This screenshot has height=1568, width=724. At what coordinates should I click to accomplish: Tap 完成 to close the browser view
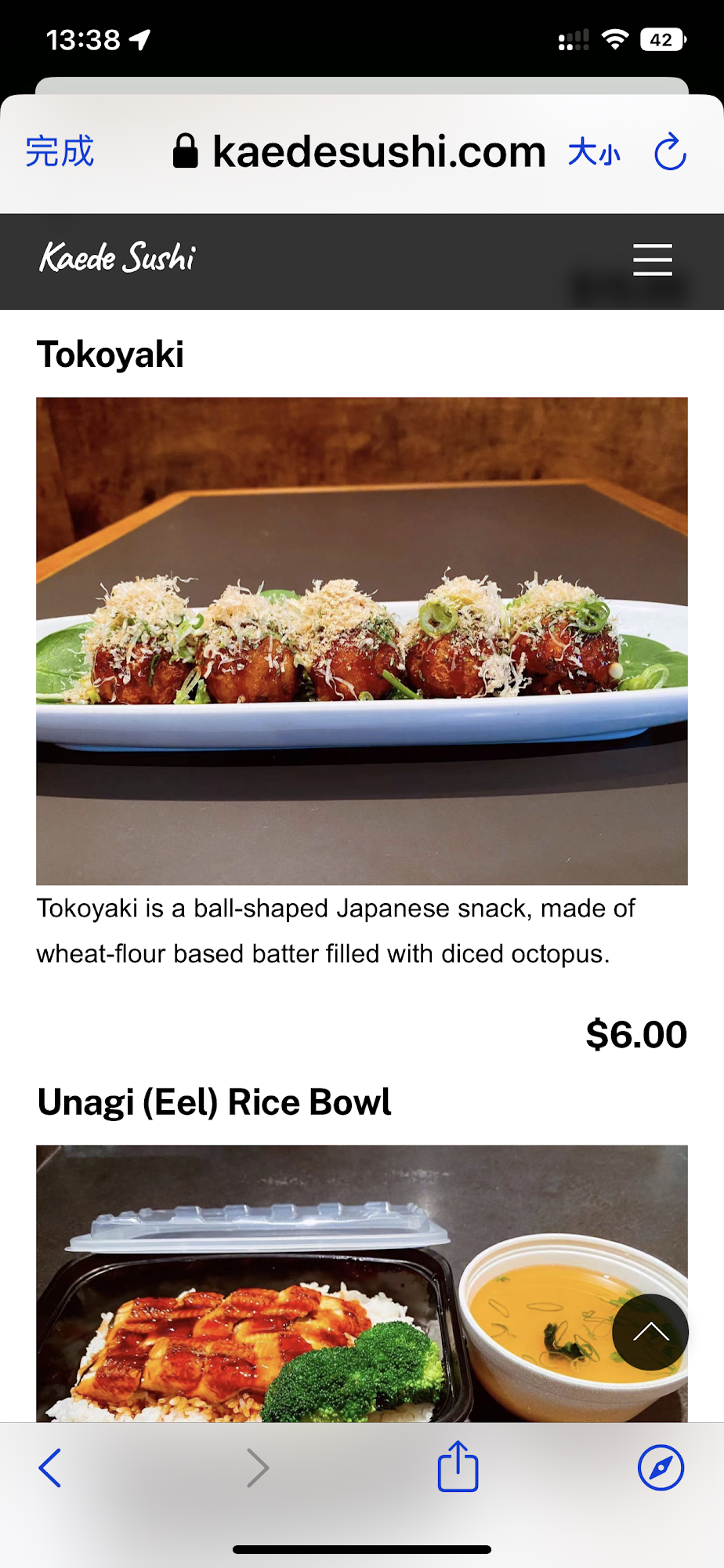tap(60, 151)
